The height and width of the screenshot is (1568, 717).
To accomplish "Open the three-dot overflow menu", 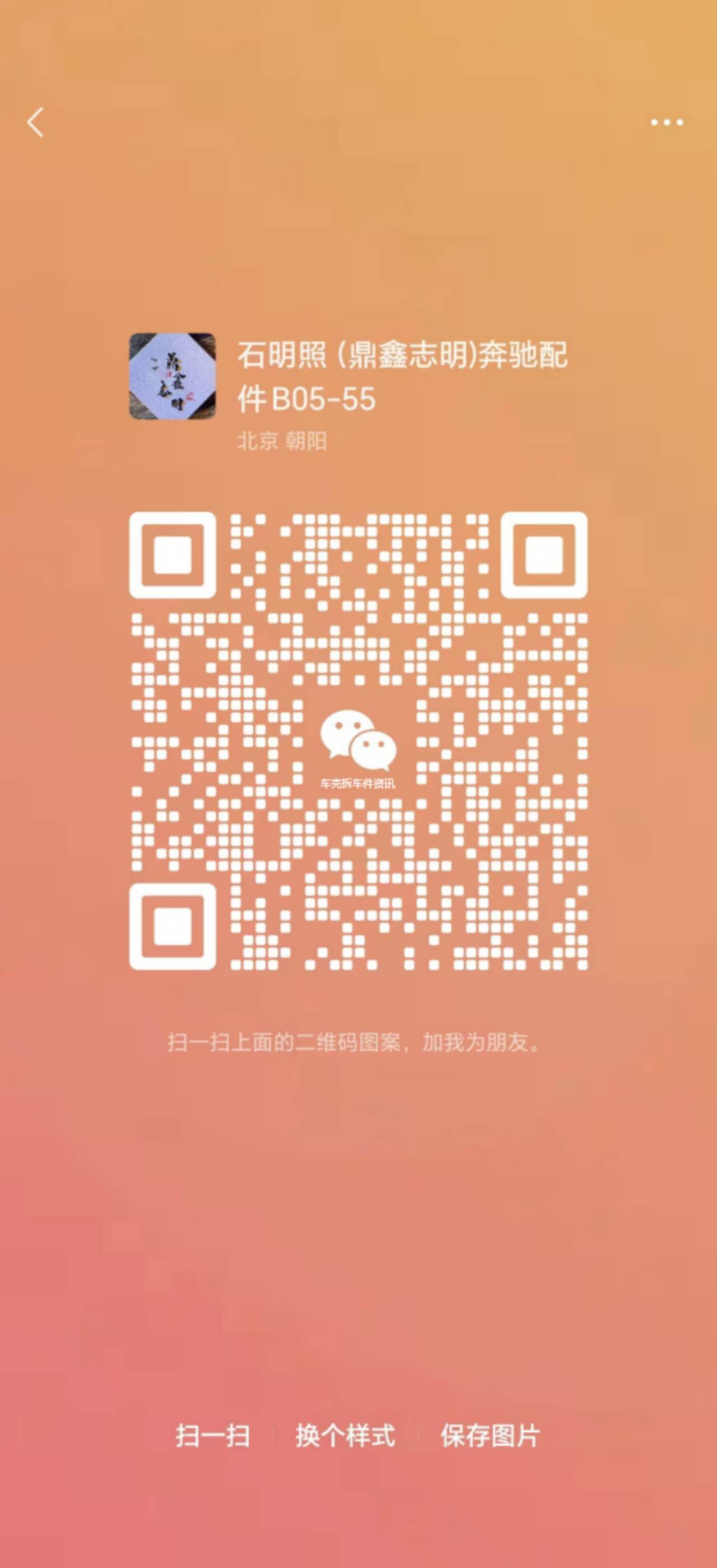I will click(667, 122).
